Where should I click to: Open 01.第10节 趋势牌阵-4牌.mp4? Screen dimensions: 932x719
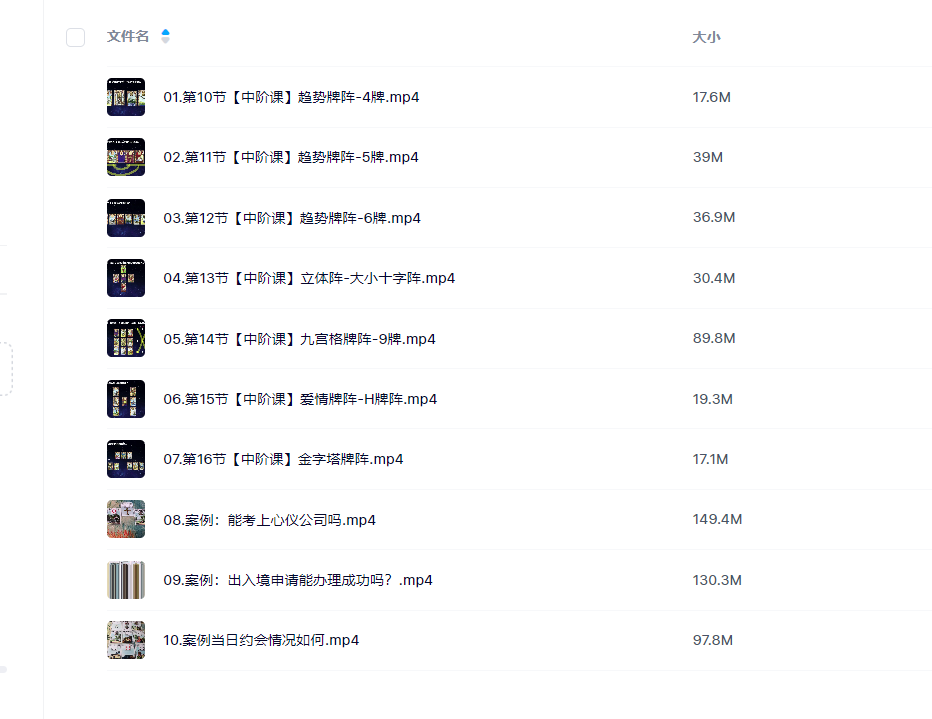(291, 98)
